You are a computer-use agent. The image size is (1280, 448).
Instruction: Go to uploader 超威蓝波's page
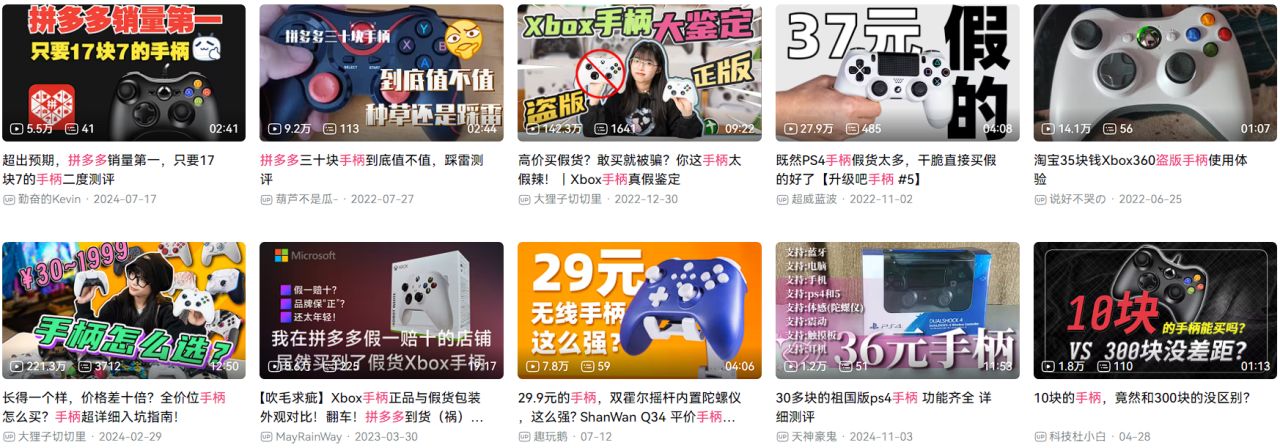click(816, 199)
